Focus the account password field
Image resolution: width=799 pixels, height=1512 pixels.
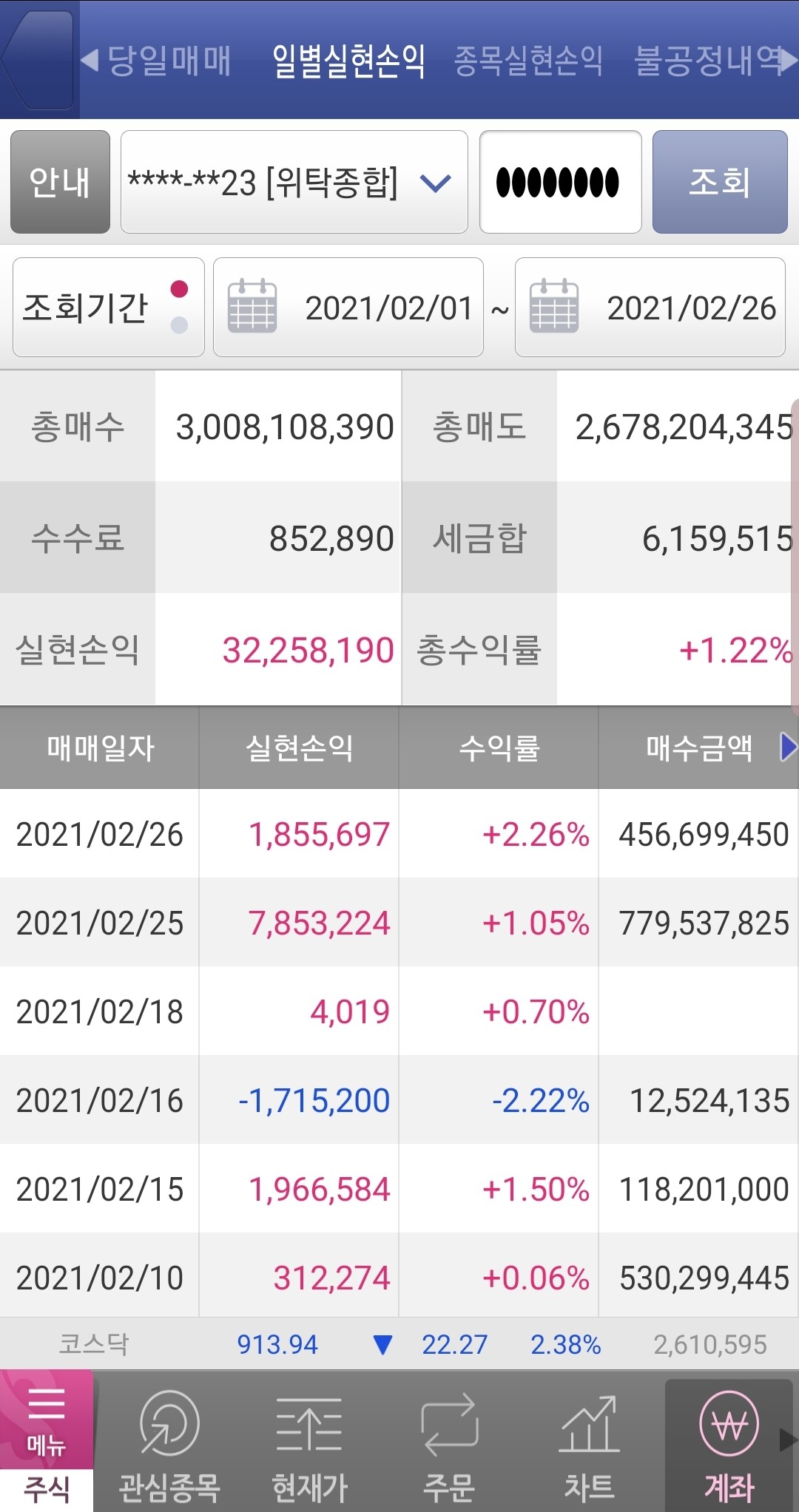point(560,182)
